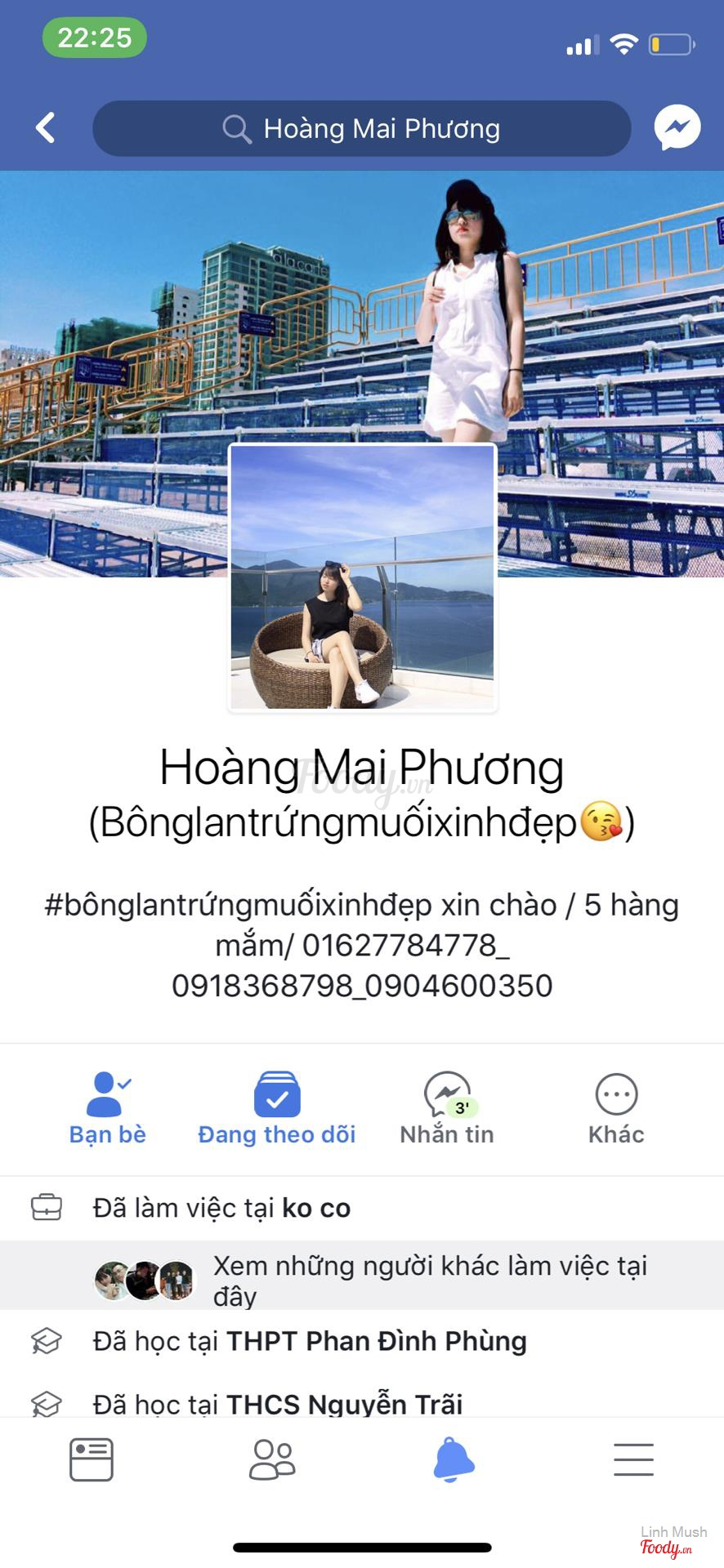Open school THCS Nguyễn Trãi
Viewport: 724px width, 1568px height.
(344, 1403)
